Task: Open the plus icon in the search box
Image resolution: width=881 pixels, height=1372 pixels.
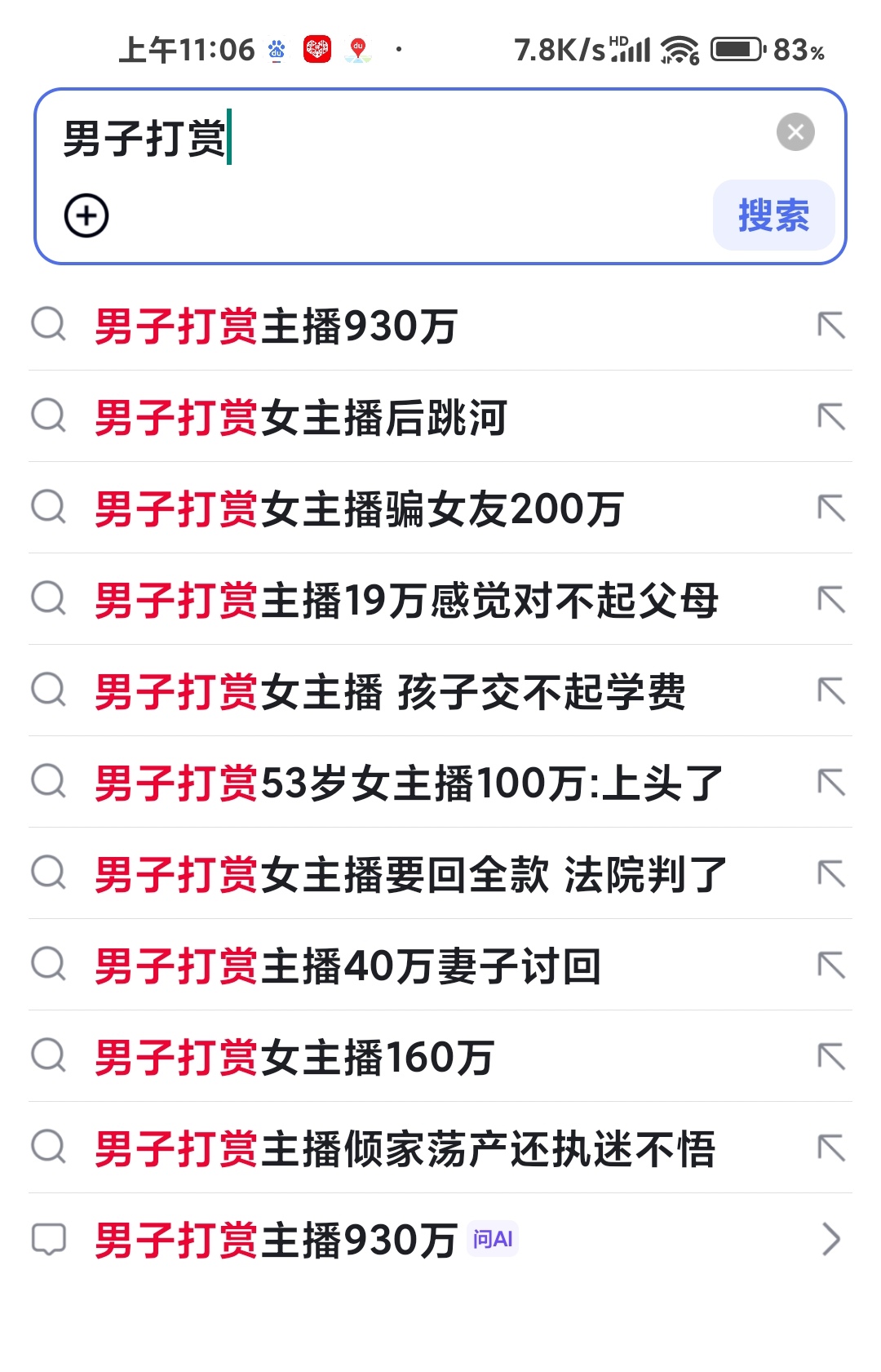Action: 86,216
